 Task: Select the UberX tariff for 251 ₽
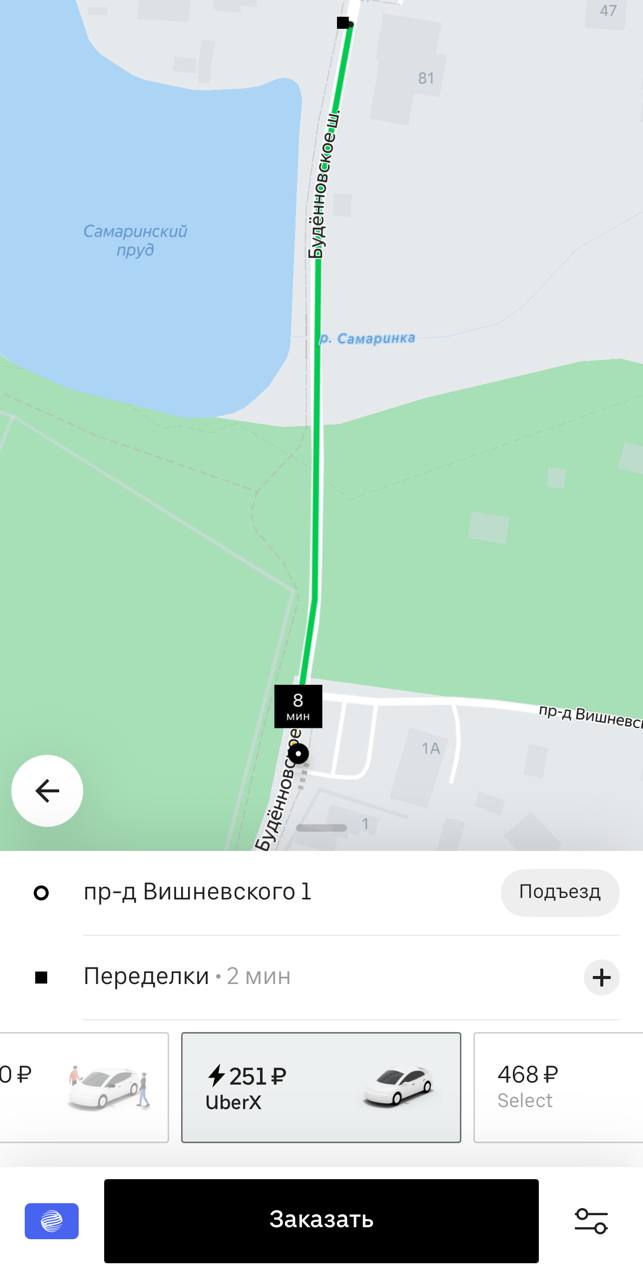(320, 1087)
